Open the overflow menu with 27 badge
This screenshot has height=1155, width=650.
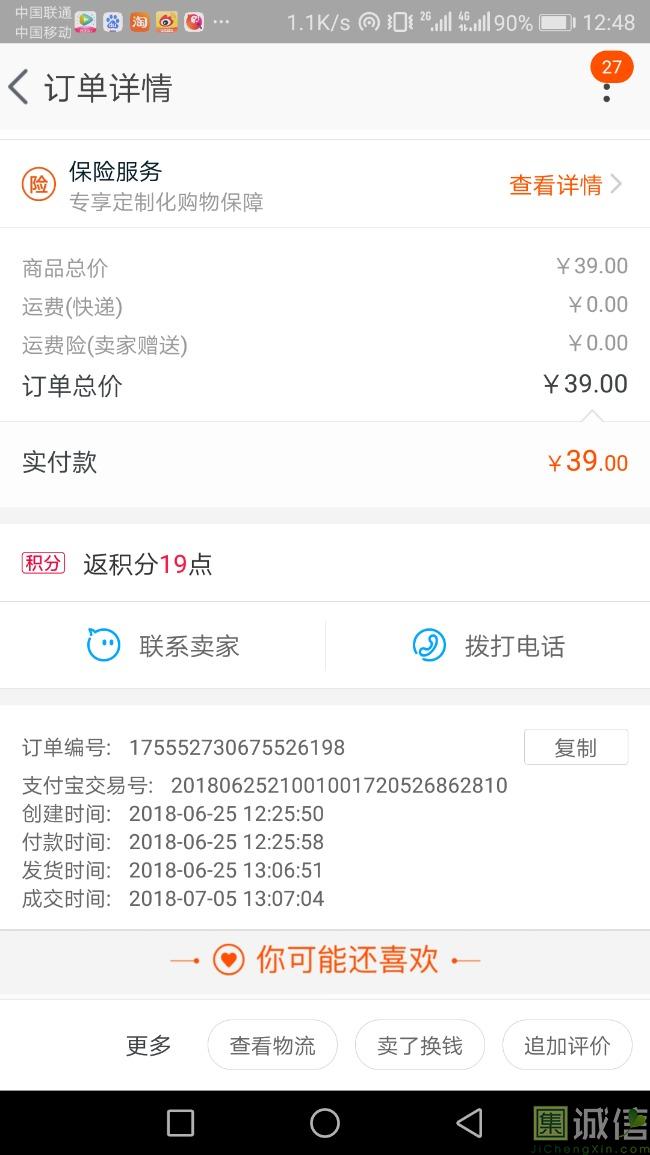tap(606, 88)
